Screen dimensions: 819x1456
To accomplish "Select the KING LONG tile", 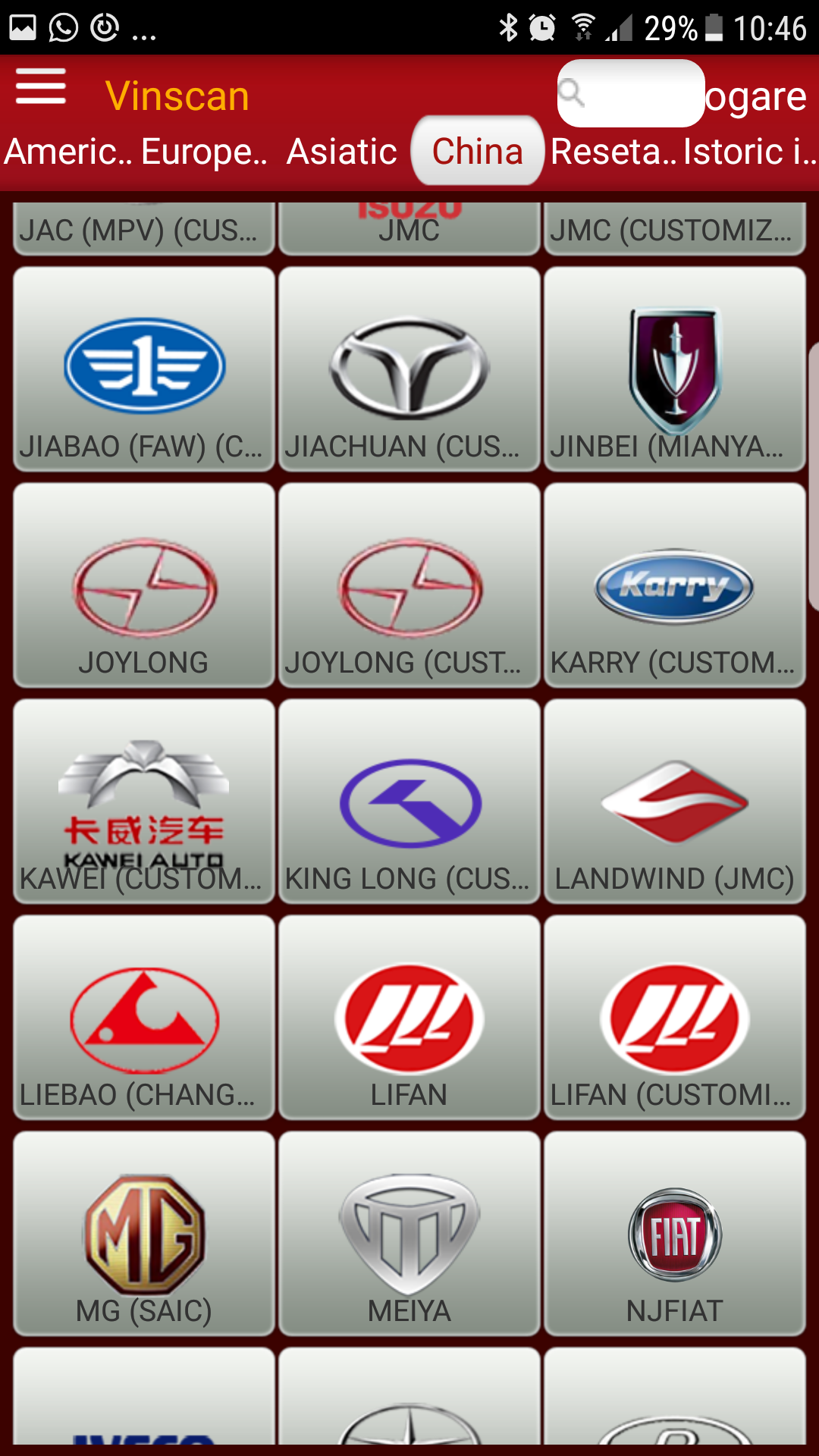I will point(409,802).
